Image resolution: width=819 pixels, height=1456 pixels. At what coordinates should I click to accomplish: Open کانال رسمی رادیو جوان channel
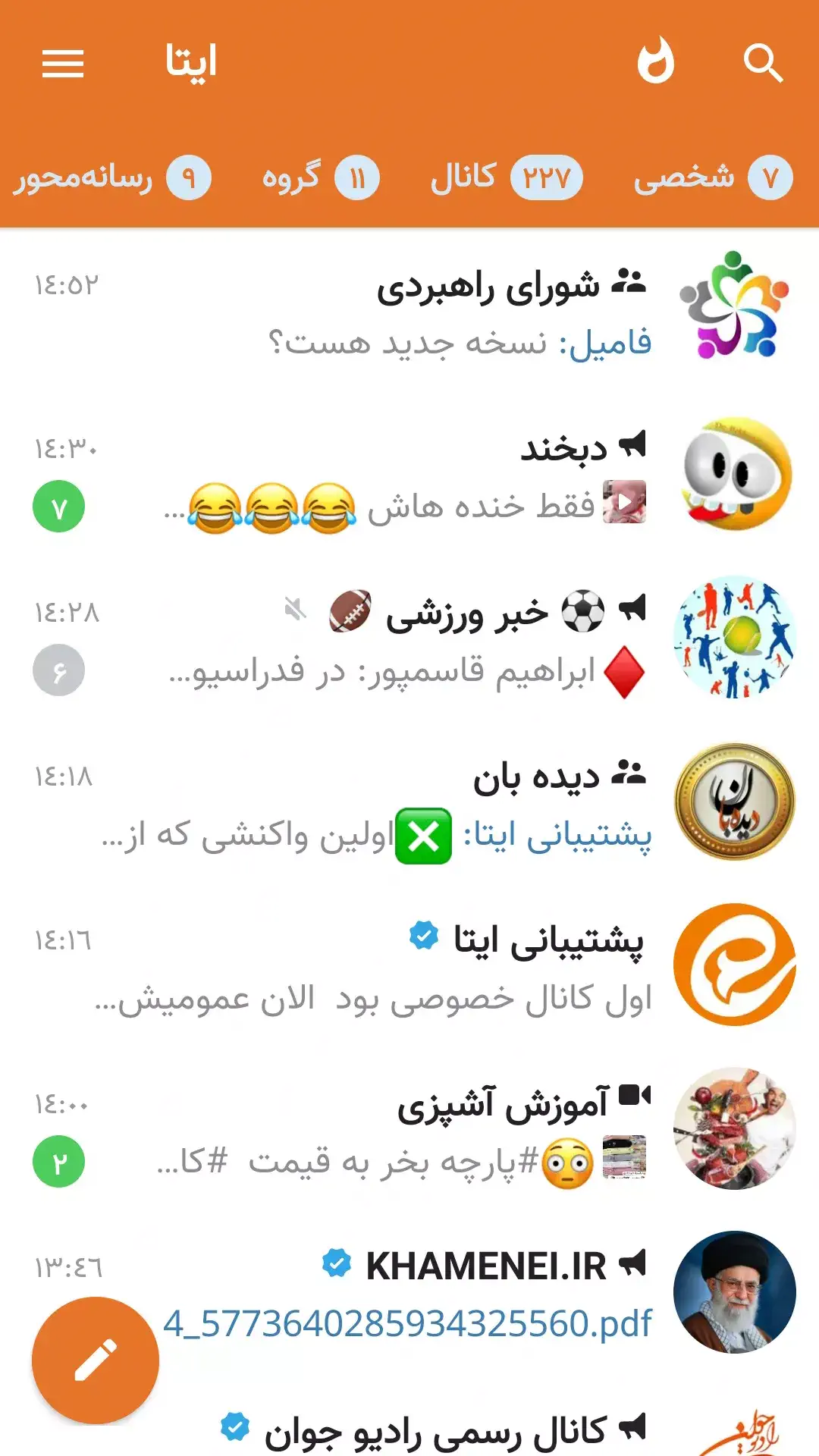pyautogui.click(x=455, y=1429)
